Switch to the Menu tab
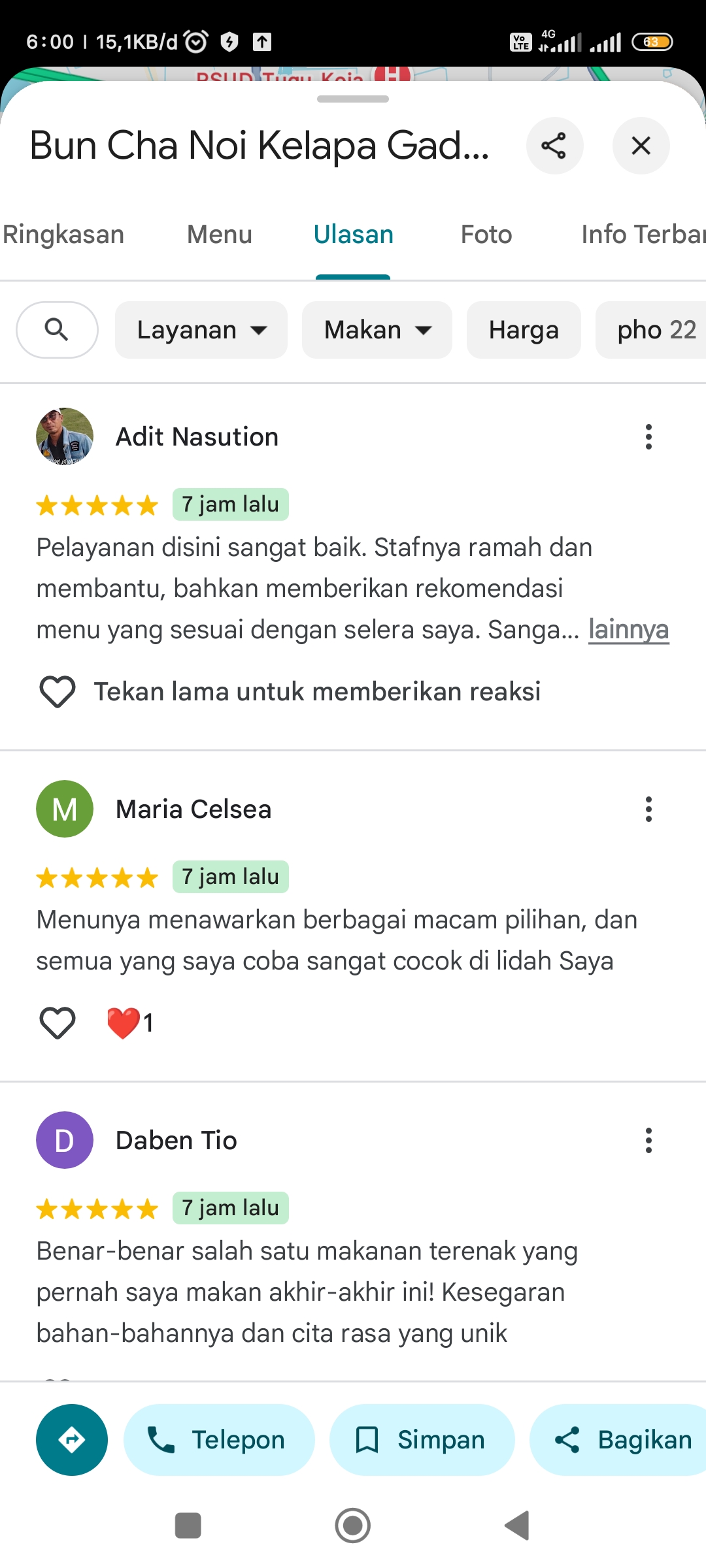The height and width of the screenshot is (1568, 706). pyautogui.click(x=220, y=235)
